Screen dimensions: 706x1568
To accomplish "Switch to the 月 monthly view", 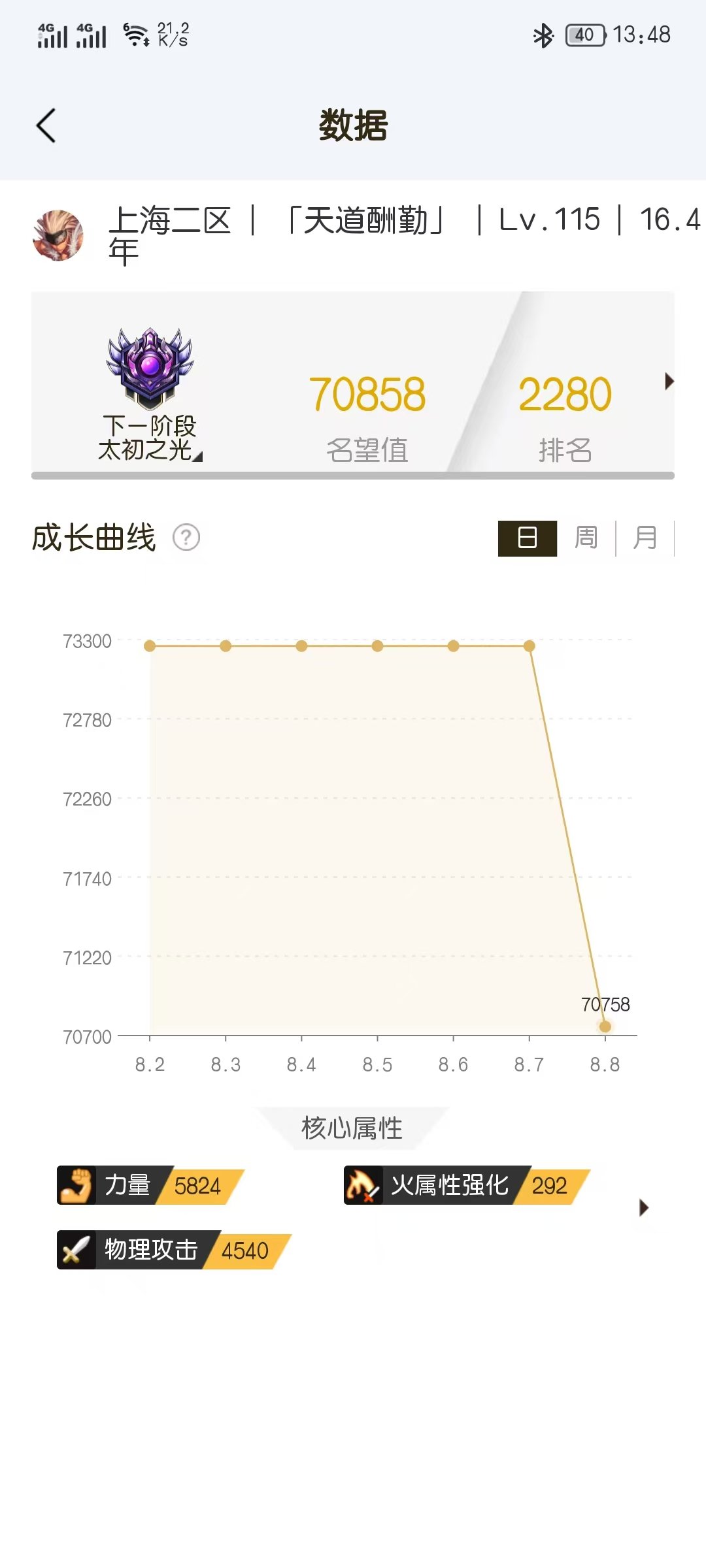I will (x=645, y=538).
